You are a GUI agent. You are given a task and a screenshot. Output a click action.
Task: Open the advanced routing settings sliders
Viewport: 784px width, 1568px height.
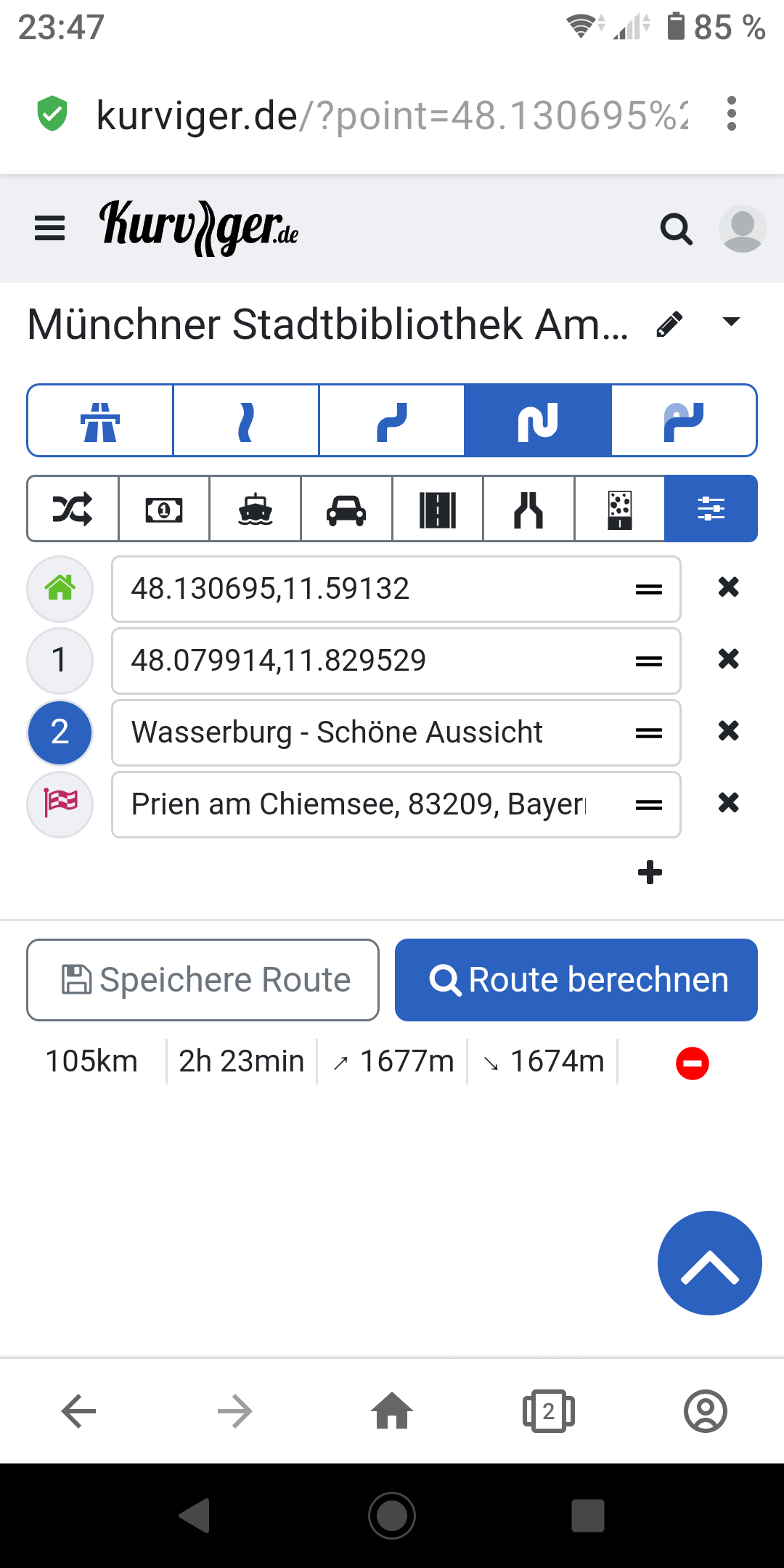point(711,509)
